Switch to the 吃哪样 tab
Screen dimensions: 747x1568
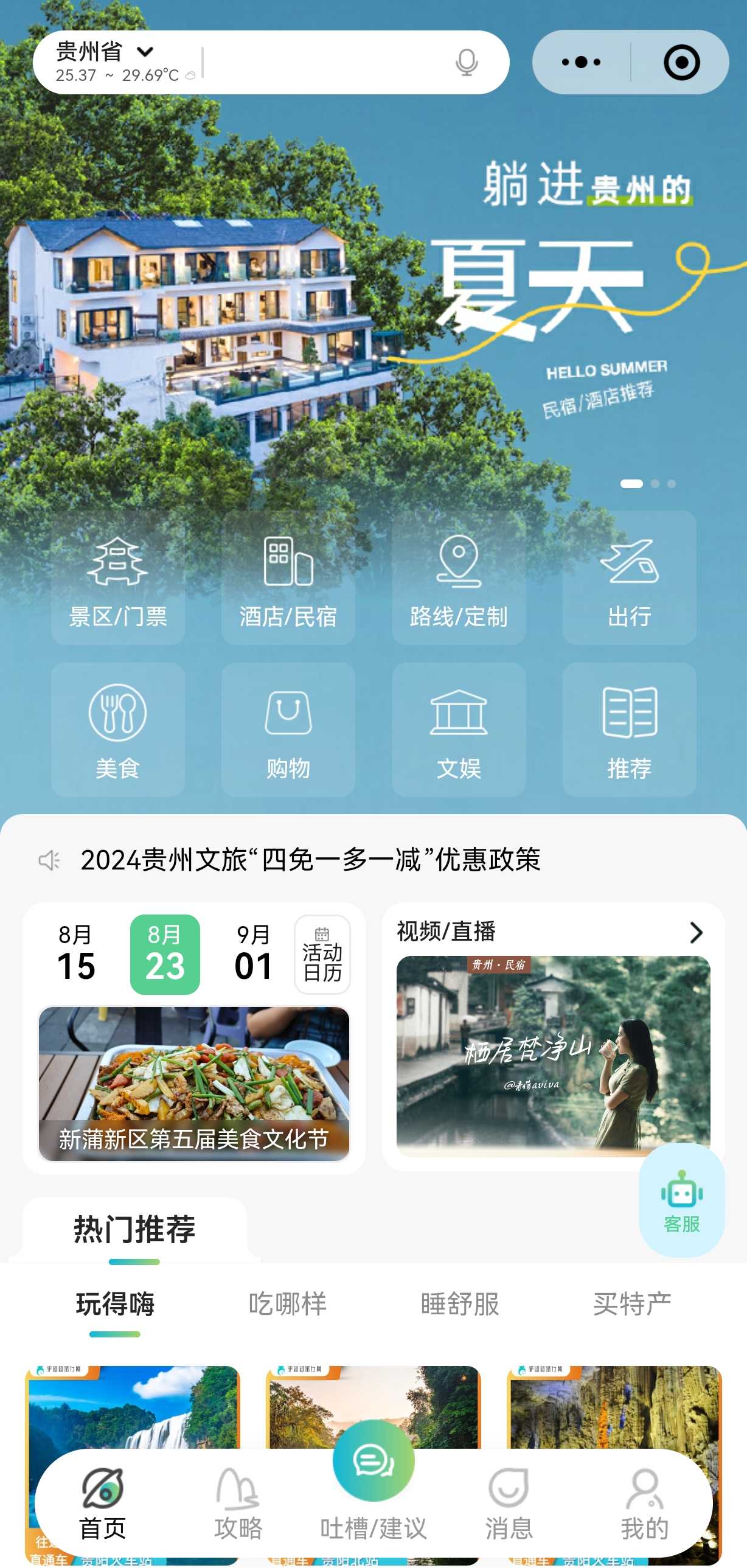click(287, 1305)
